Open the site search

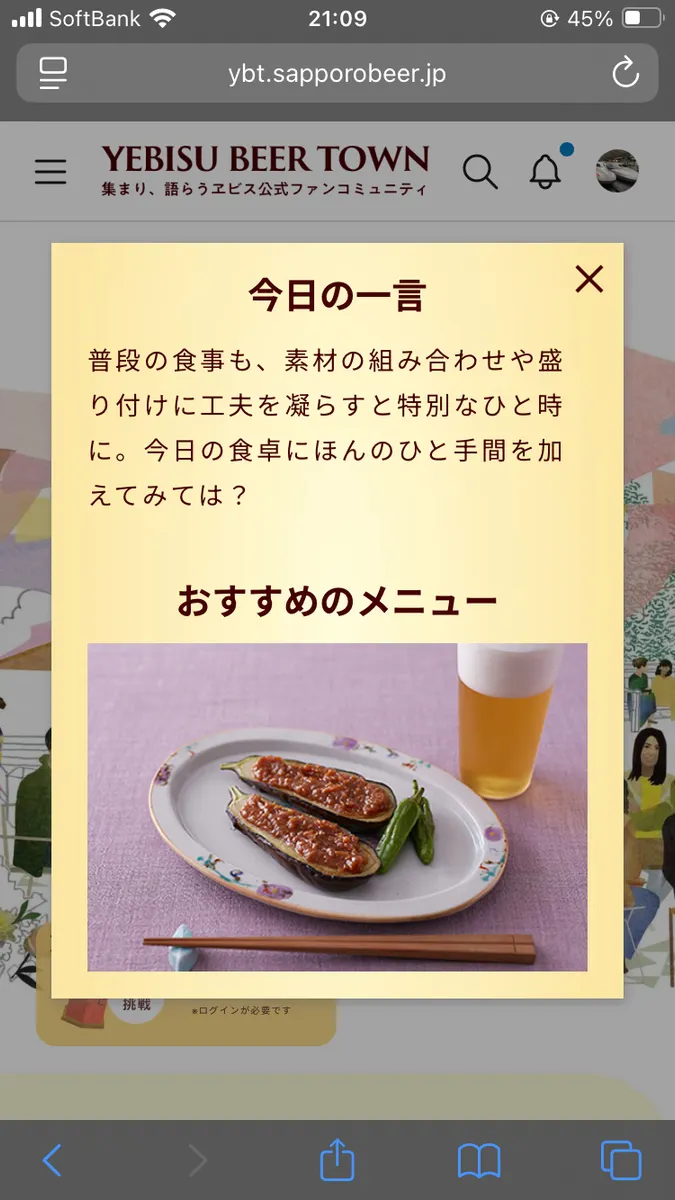pyautogui.click(x=480, y=172)
